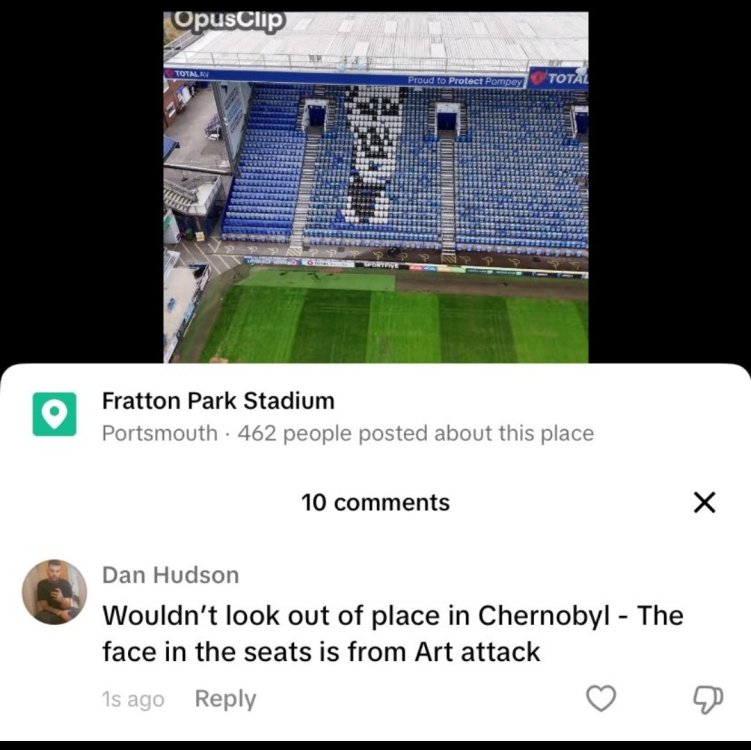This screenshot has width=751, height=750.
Task: Dislike Dan Hudson's comment
Action: point(708,699)
